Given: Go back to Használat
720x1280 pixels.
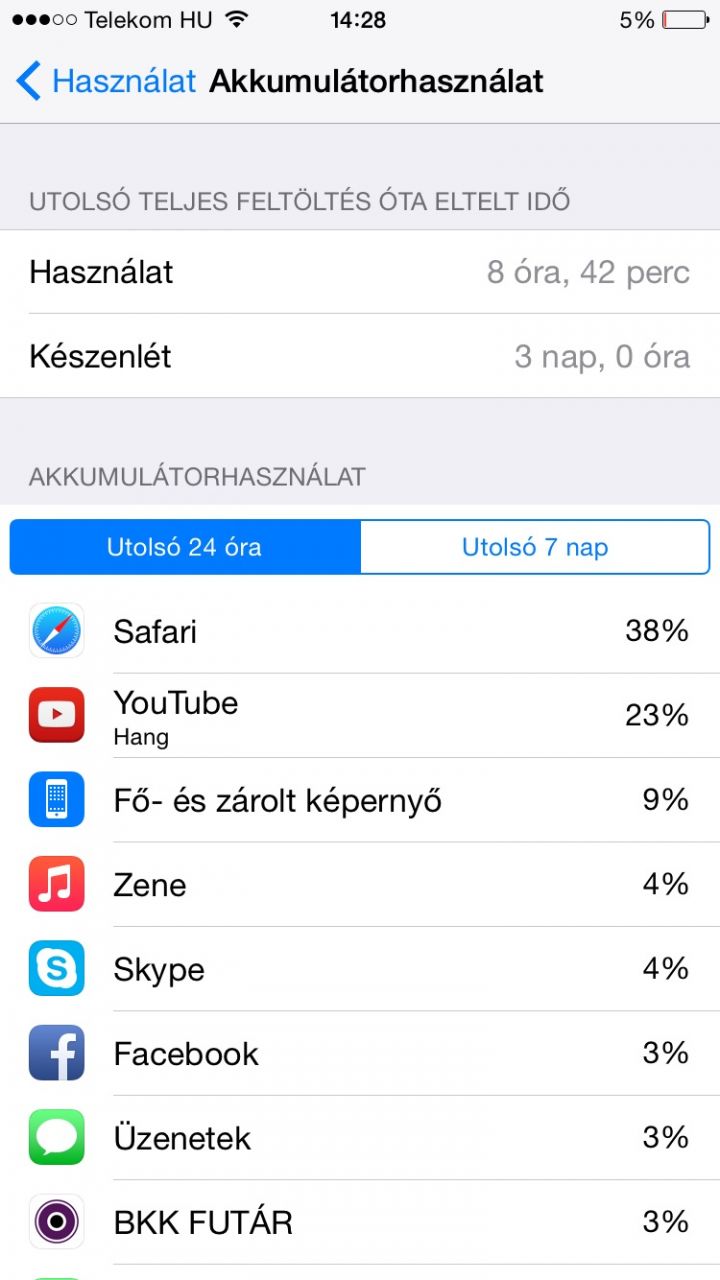Looking at the screenshot, I should [106, 81].
